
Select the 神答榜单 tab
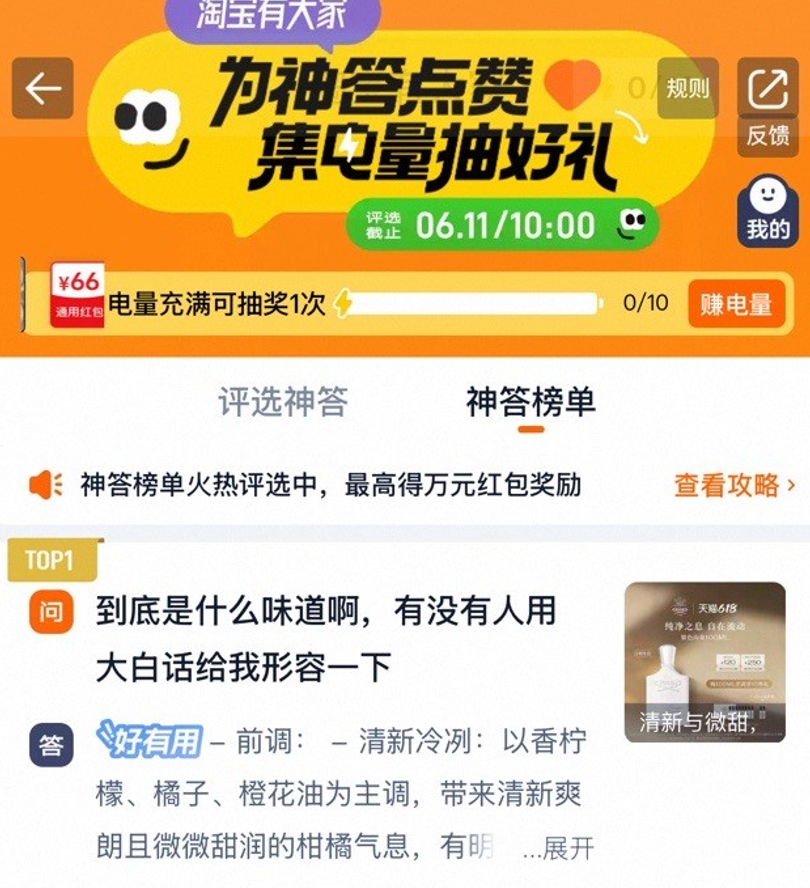[531, 402]
